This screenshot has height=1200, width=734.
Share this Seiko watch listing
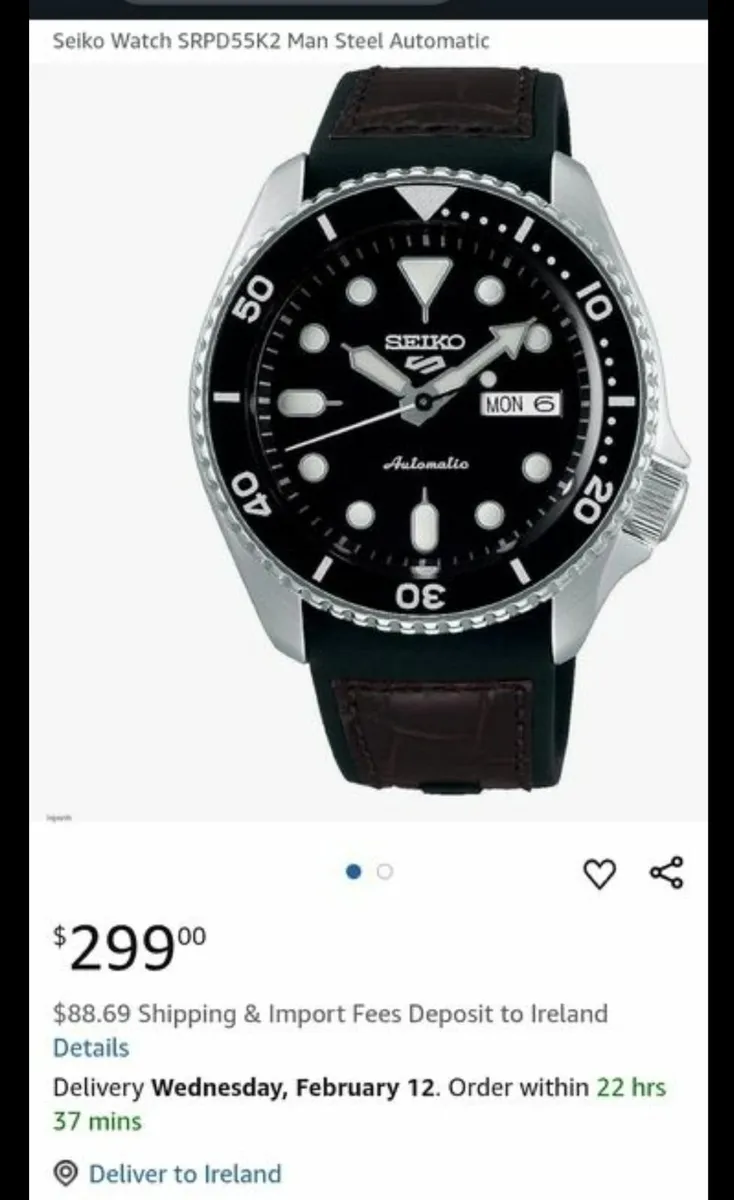click(x=666, y=872)
